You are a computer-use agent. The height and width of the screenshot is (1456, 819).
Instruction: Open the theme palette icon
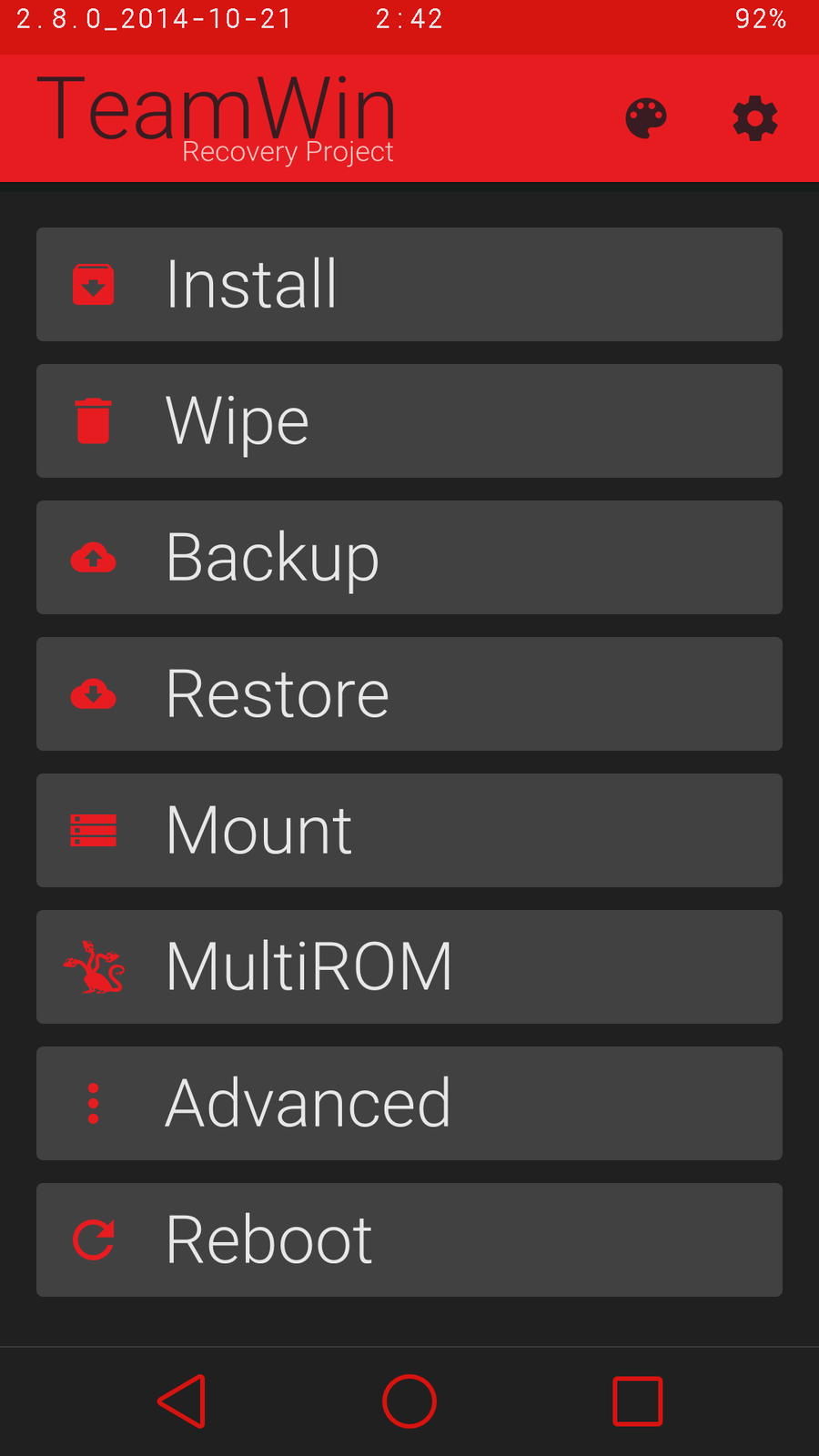coord(646,119)
